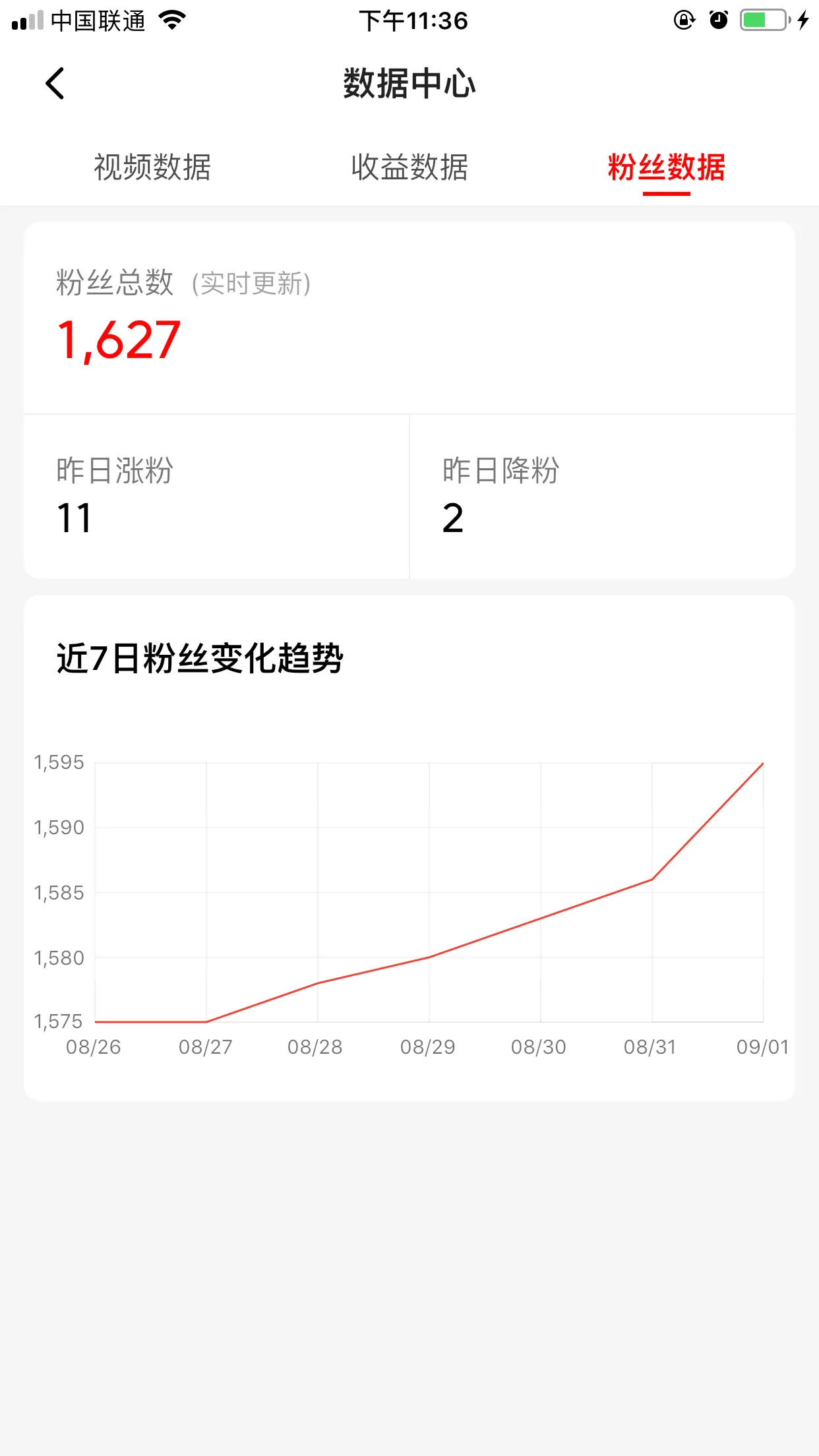819x1456 pixels.
Task: Tap the alarm clock icon in status bar
Action: pyautogui.click(x=719, y=20)
